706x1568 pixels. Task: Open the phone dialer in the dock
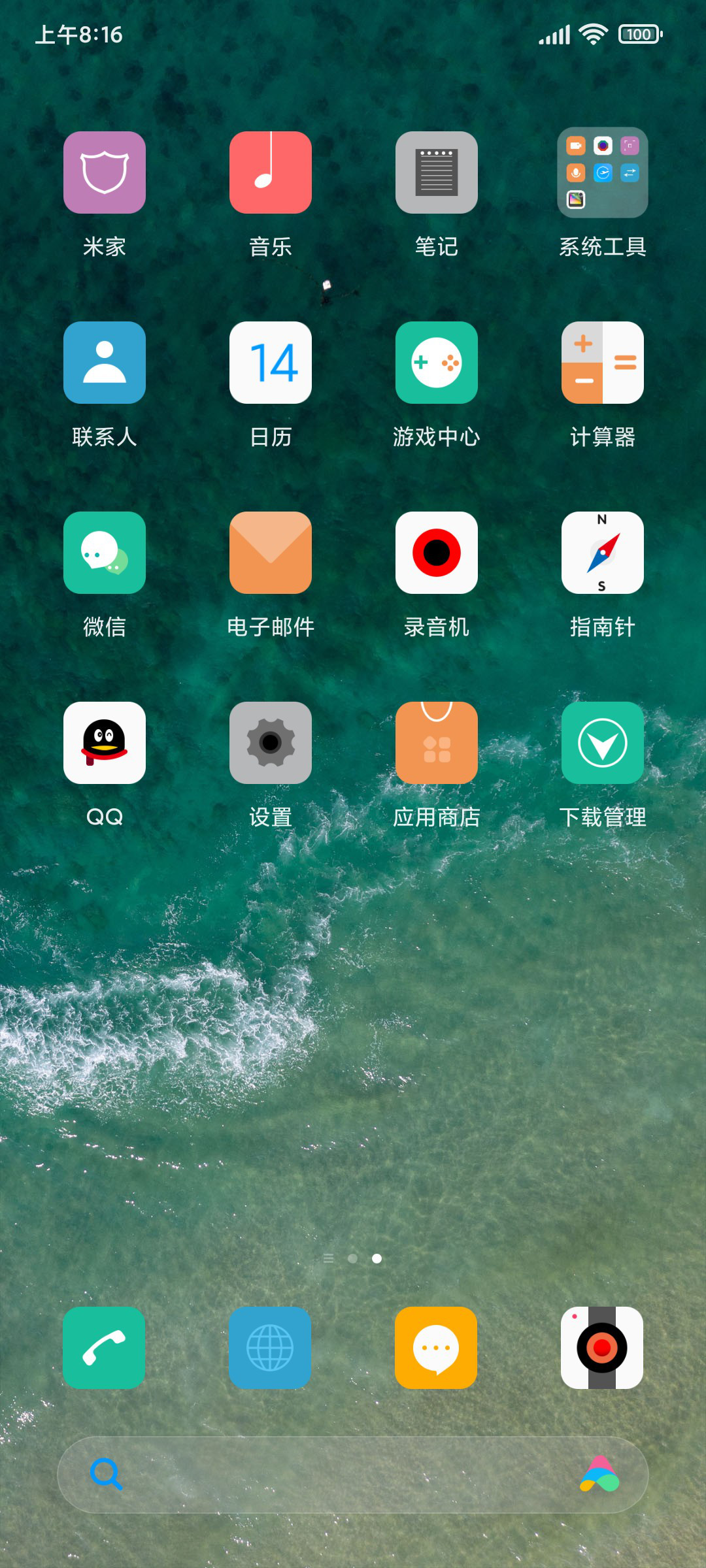point(104,1348)
